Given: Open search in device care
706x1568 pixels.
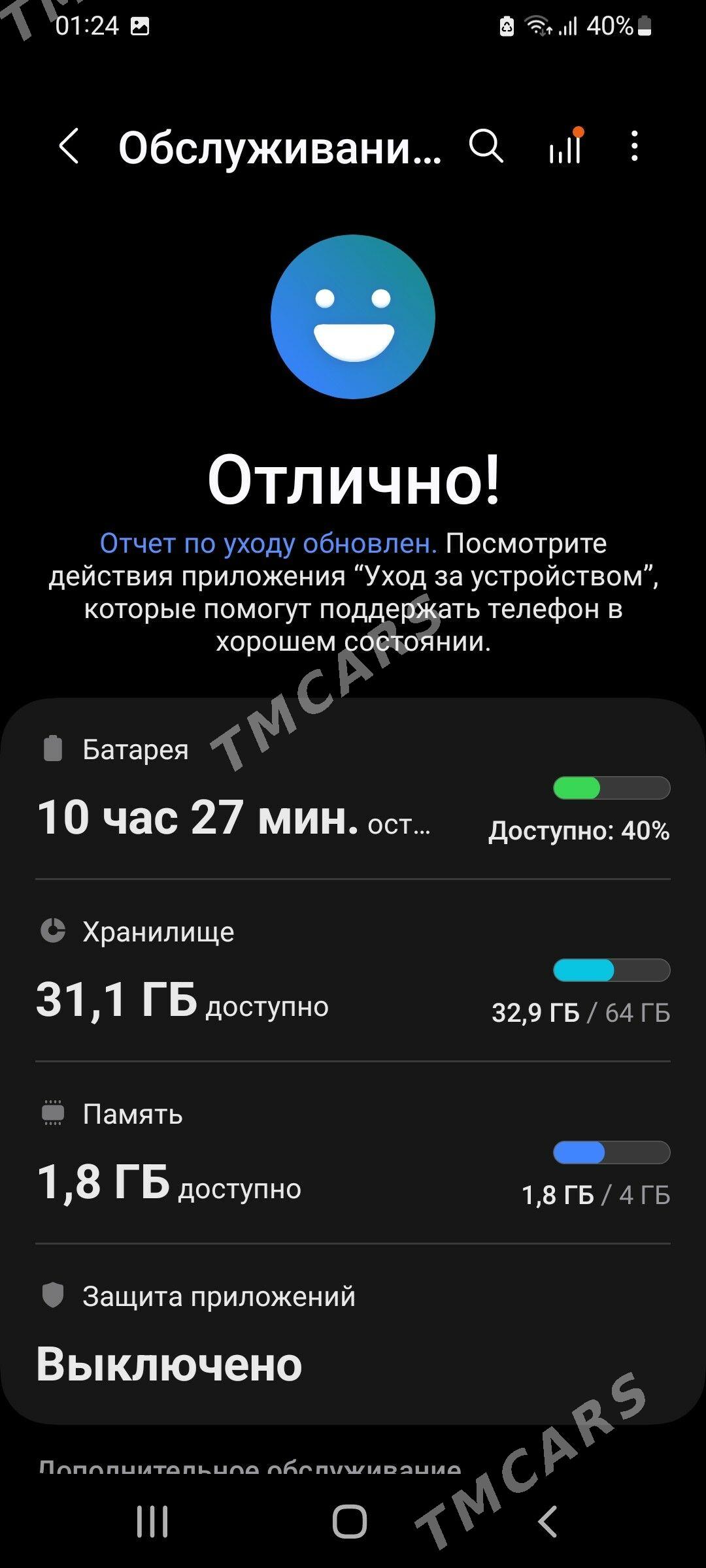Looking at the screenshot, I should click(x=486, y=146).
